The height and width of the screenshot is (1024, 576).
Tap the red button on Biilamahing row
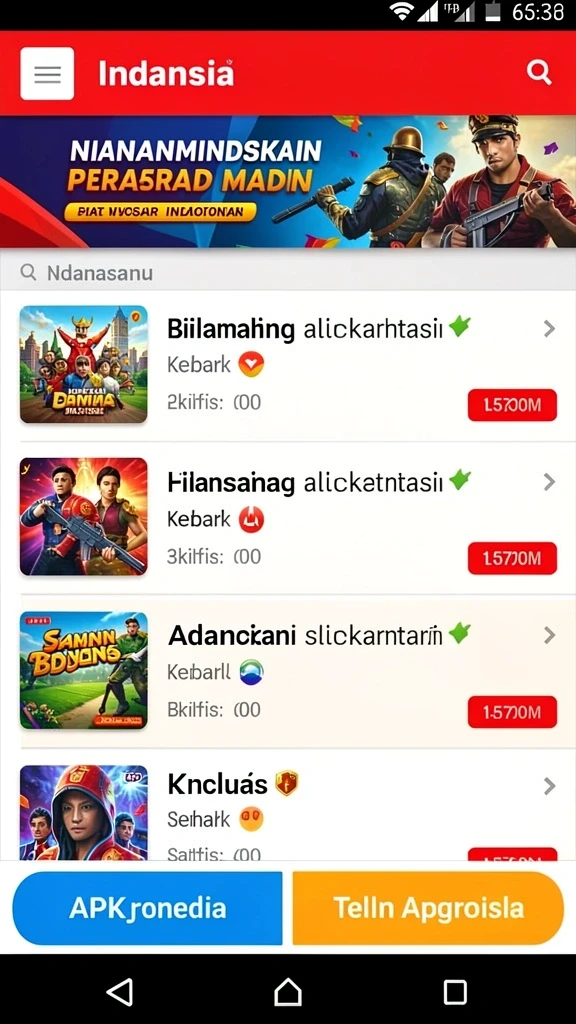click(x=512, y=405)
